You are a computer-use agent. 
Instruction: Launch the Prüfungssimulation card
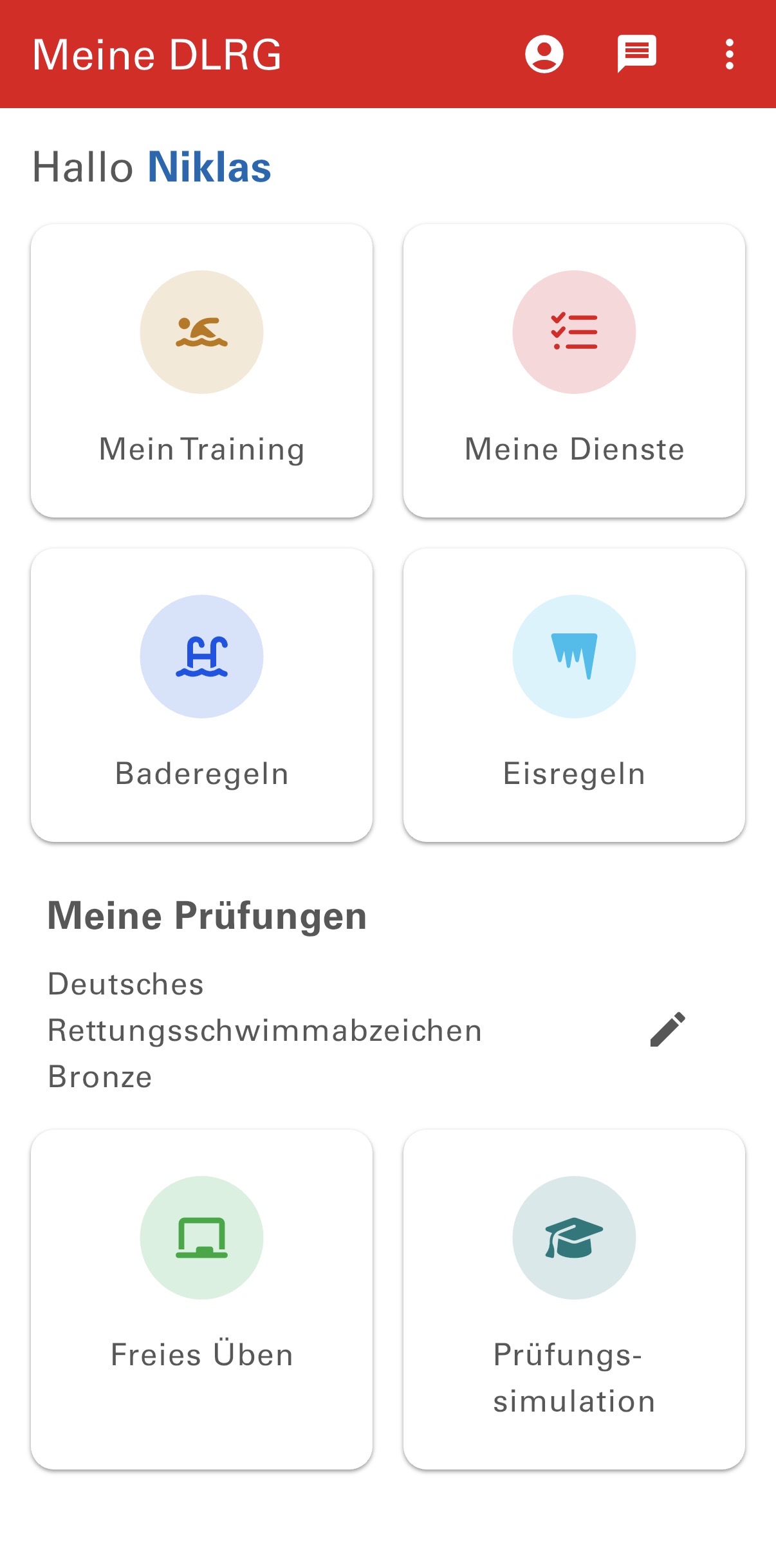click(x=574, y=1300)
